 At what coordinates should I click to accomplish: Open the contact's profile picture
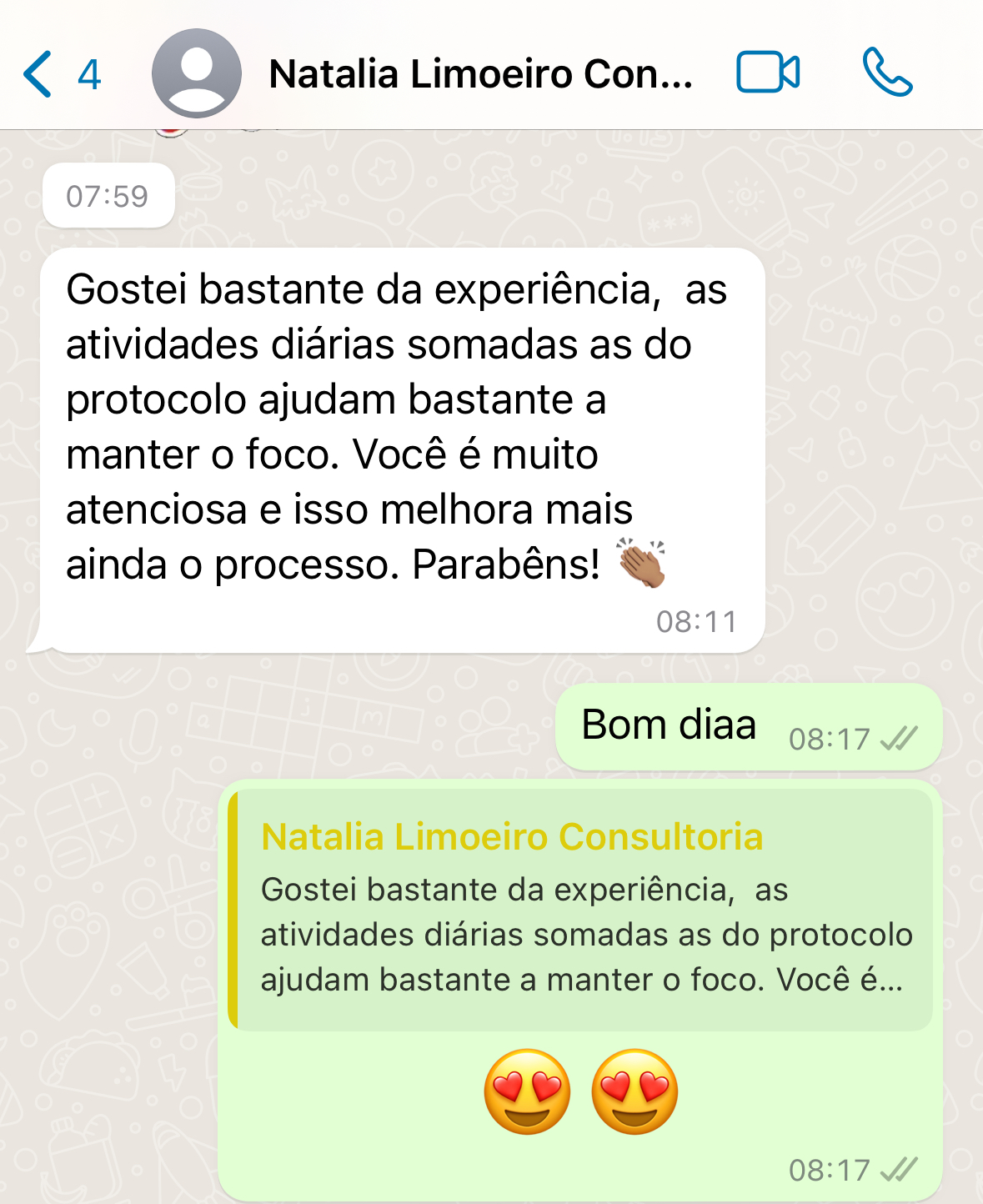[197, 73]
